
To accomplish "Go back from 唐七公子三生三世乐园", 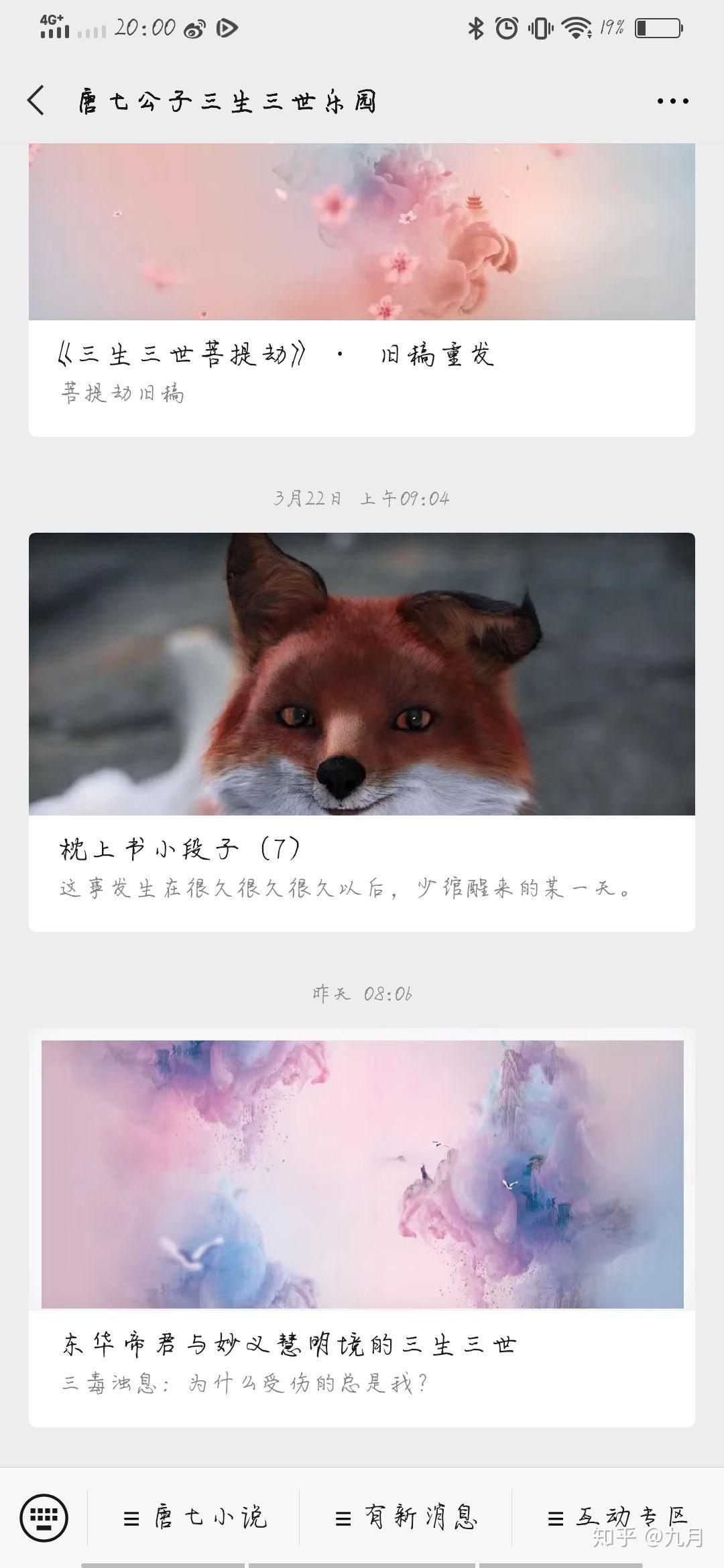I will coord(36,101).
